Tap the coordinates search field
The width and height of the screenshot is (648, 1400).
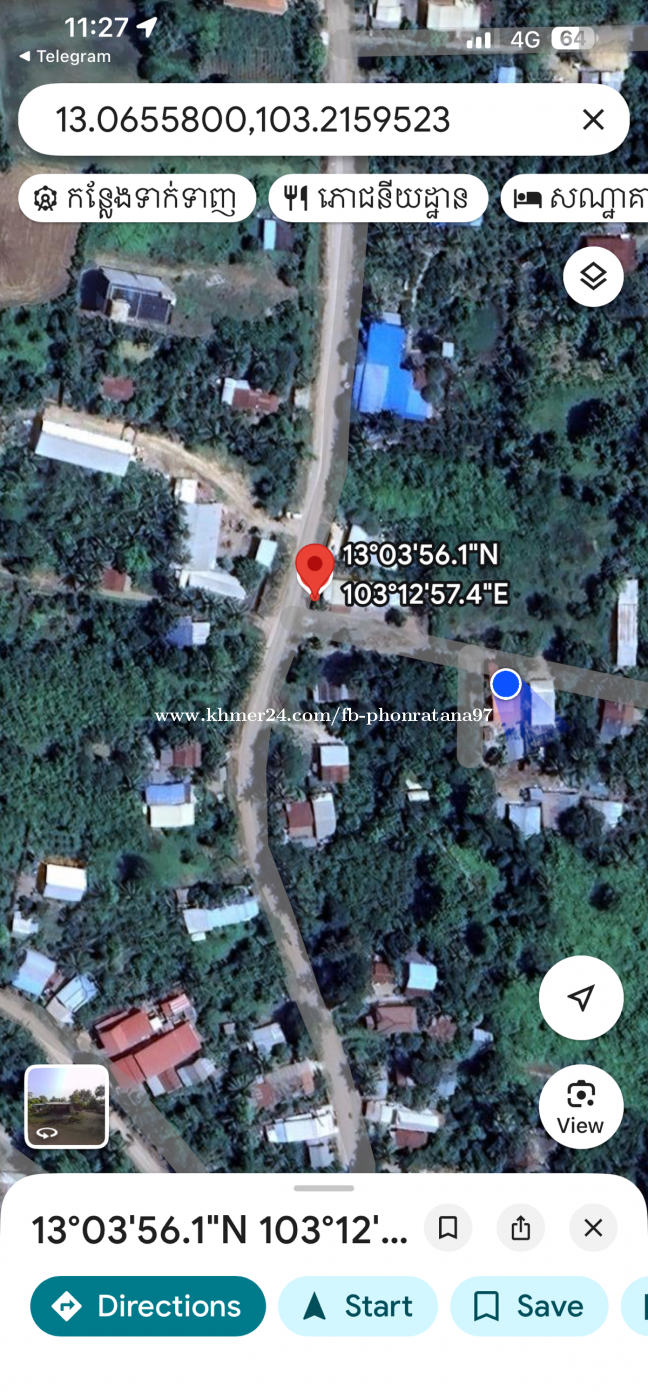coord(290,120)
